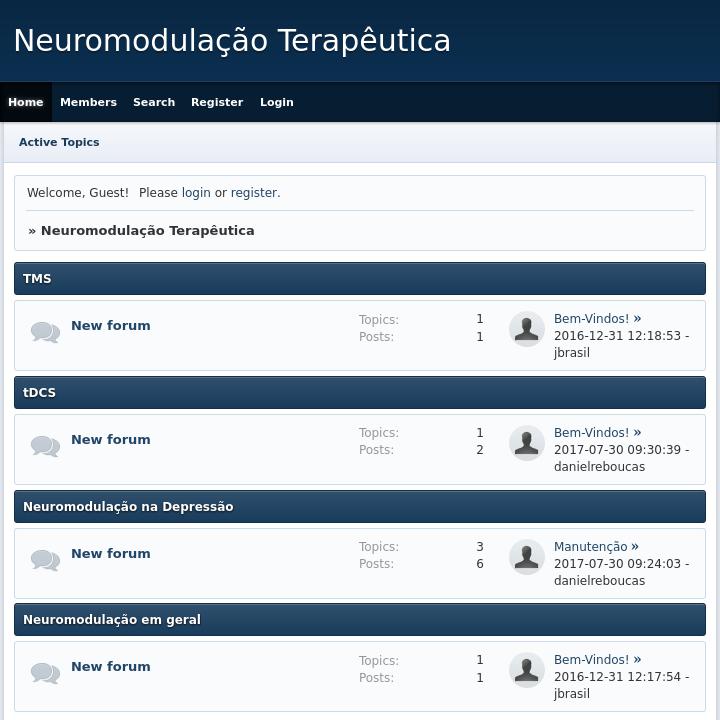Open Search from the navigation bar
Screen dimensions: 720x720
[x=154, y=102]
